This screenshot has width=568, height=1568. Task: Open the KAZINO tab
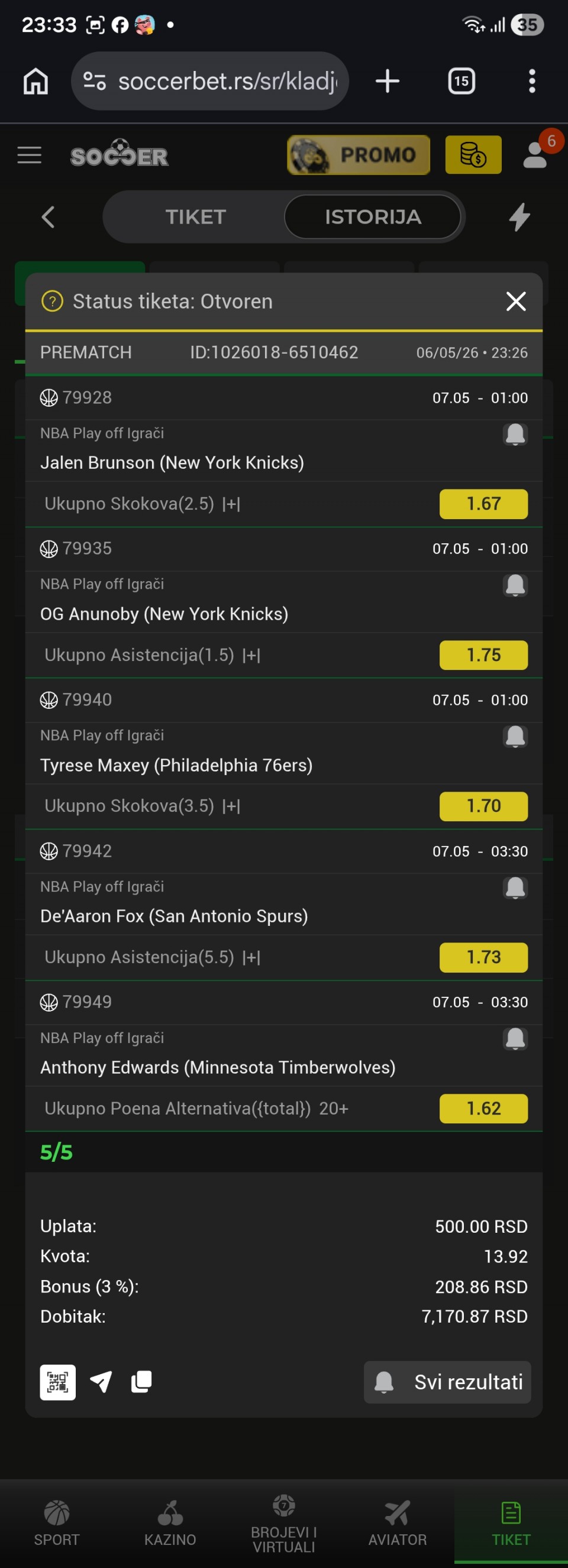tap(170, 1523)
